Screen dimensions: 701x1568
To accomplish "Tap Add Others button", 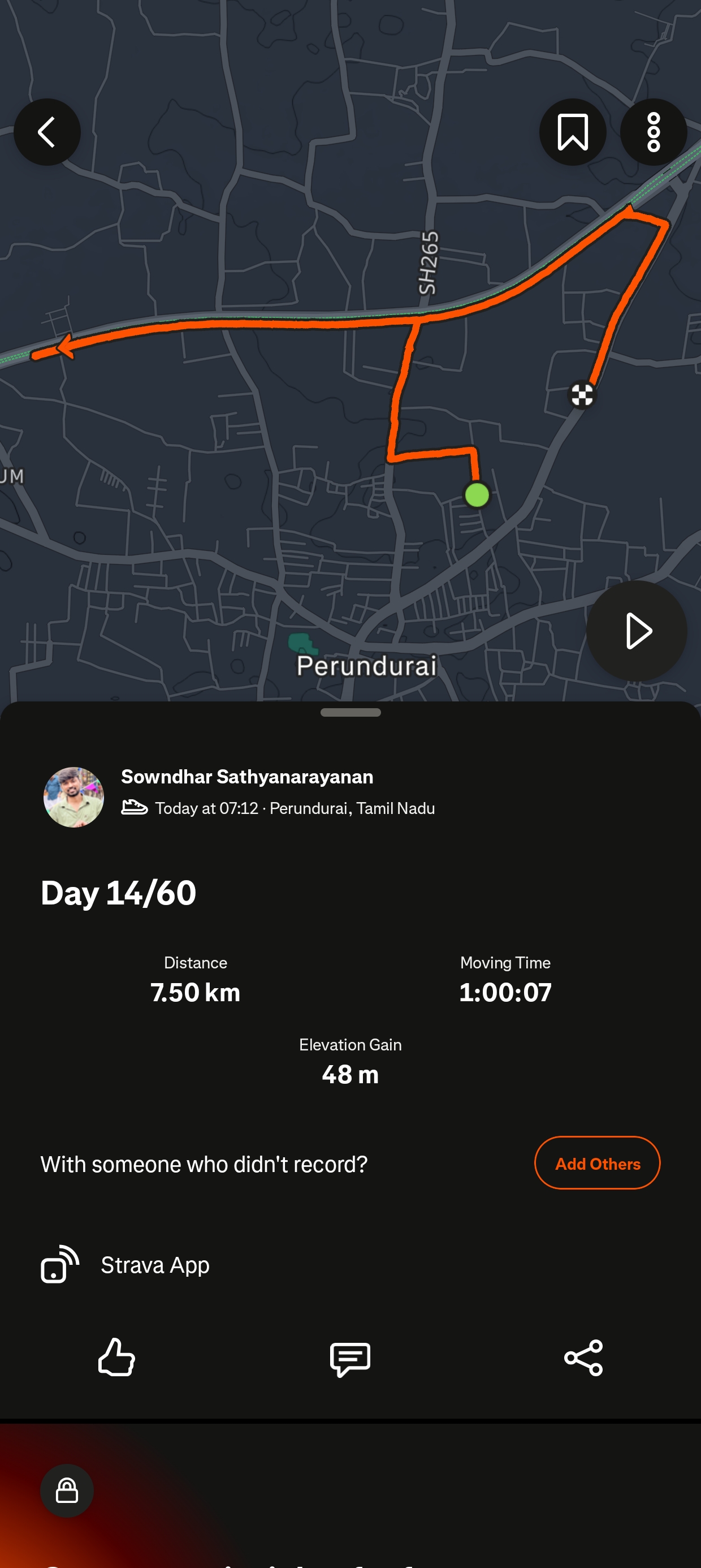I will pyautogui.click(x=597, y=1163).
